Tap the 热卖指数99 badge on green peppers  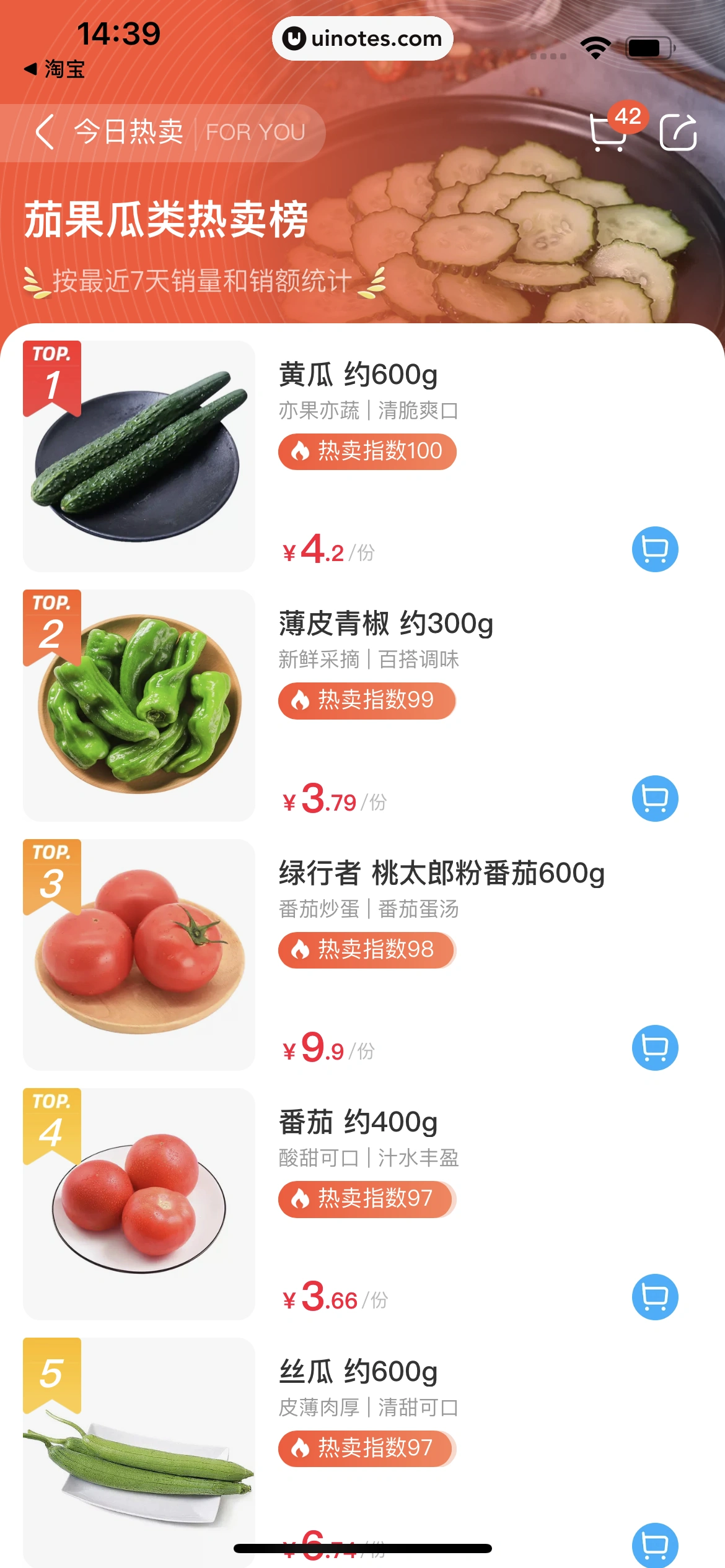click(x=366, y=700)
